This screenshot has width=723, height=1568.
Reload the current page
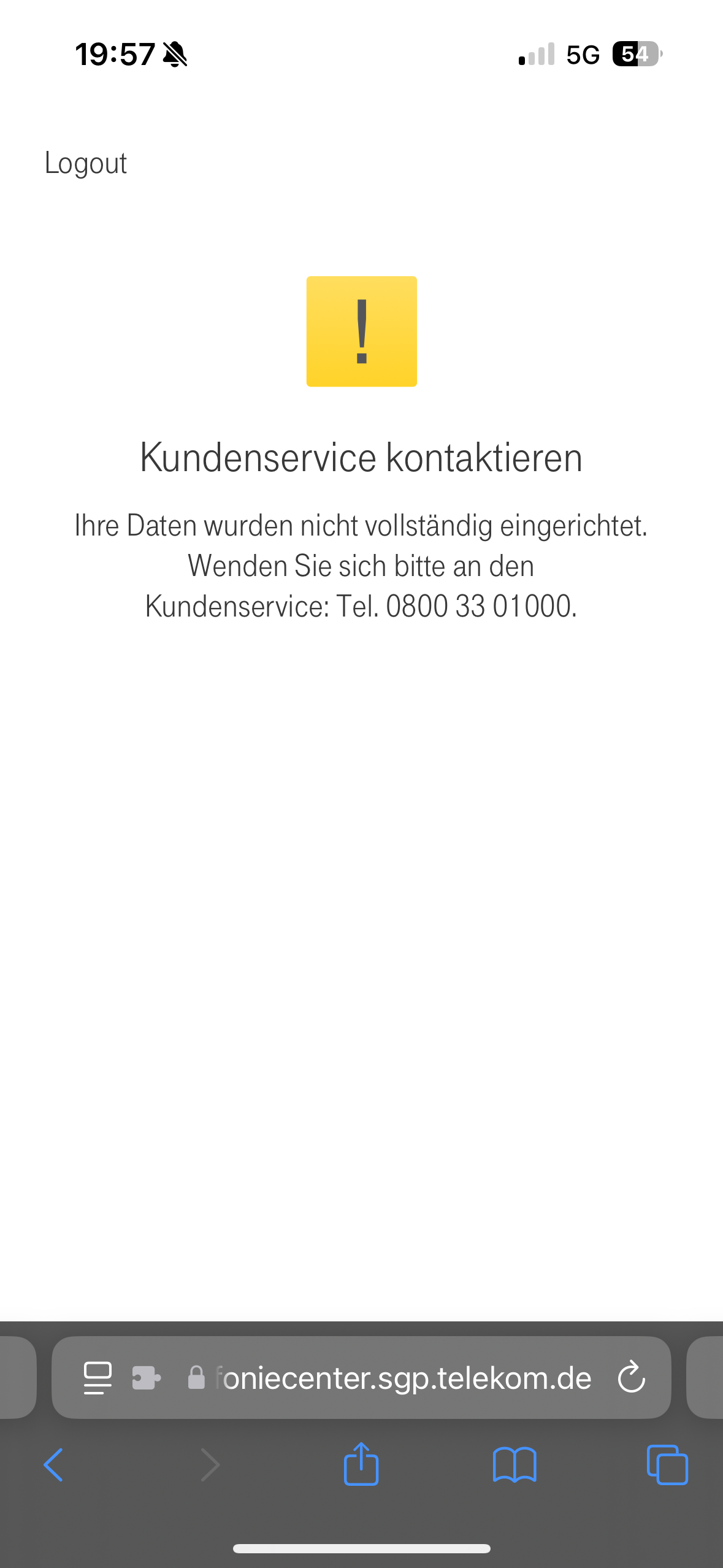(x=631, y=1378)
